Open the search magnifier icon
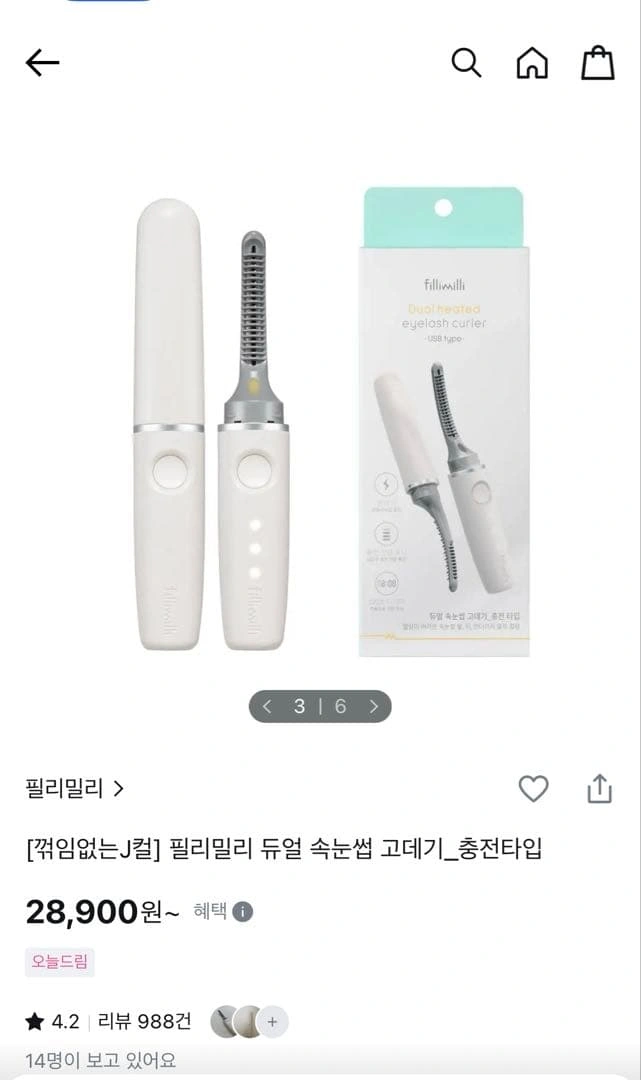Viewport: 641px width, 1080px height. [x=466, y=63]
